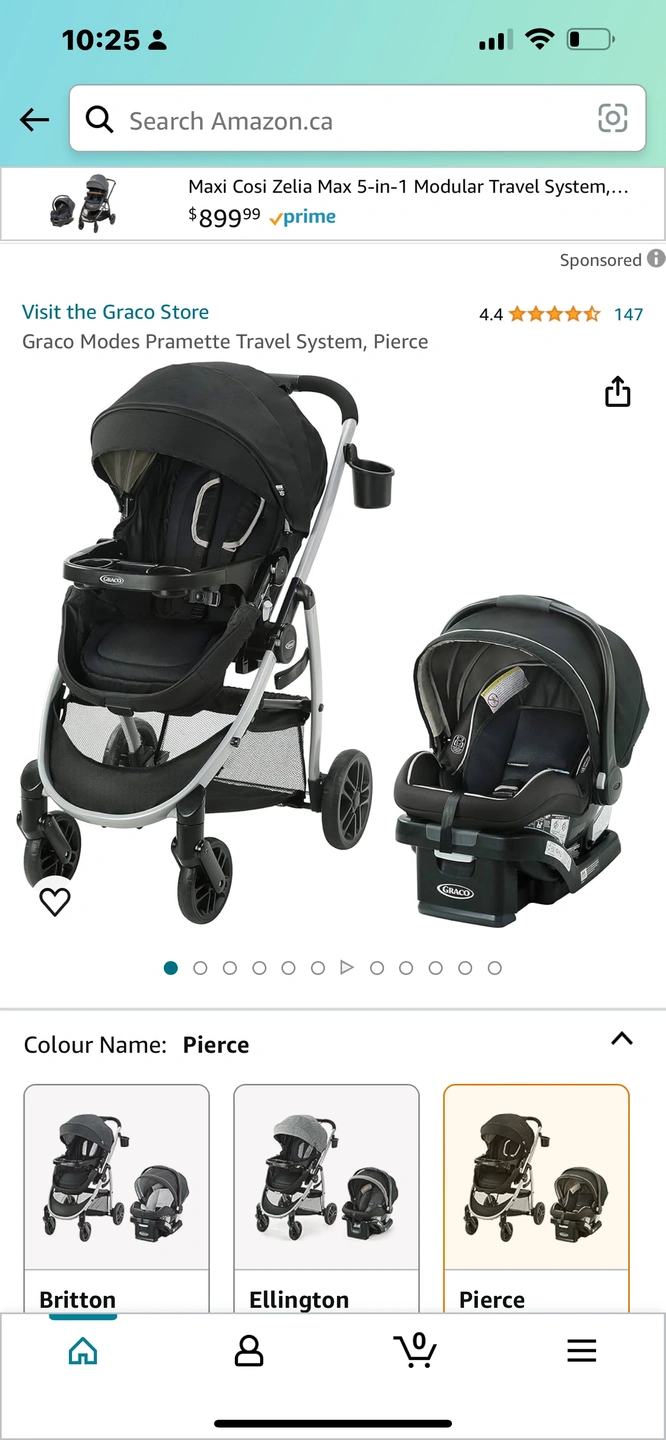
Task: Play product video from carousel indicator
Action: tap(347, 967)
